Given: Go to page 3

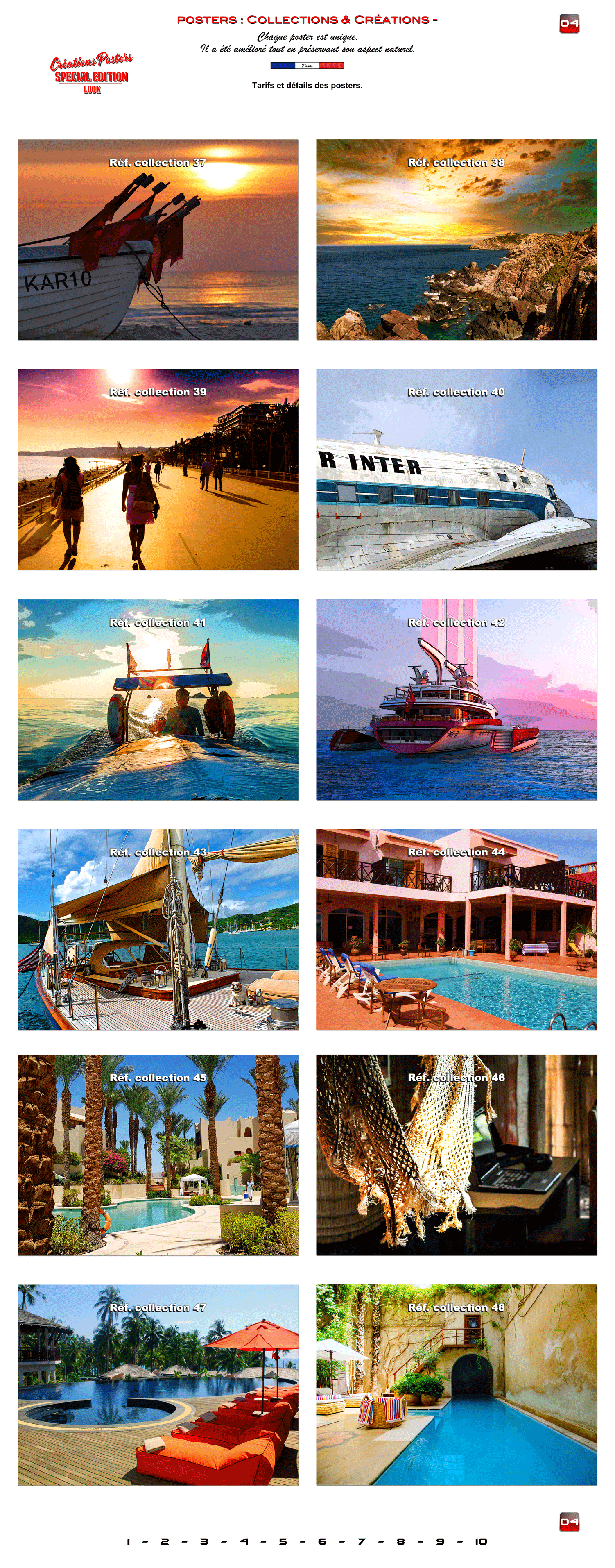Looking at the screenshot, I should [x=204, y=1541].
